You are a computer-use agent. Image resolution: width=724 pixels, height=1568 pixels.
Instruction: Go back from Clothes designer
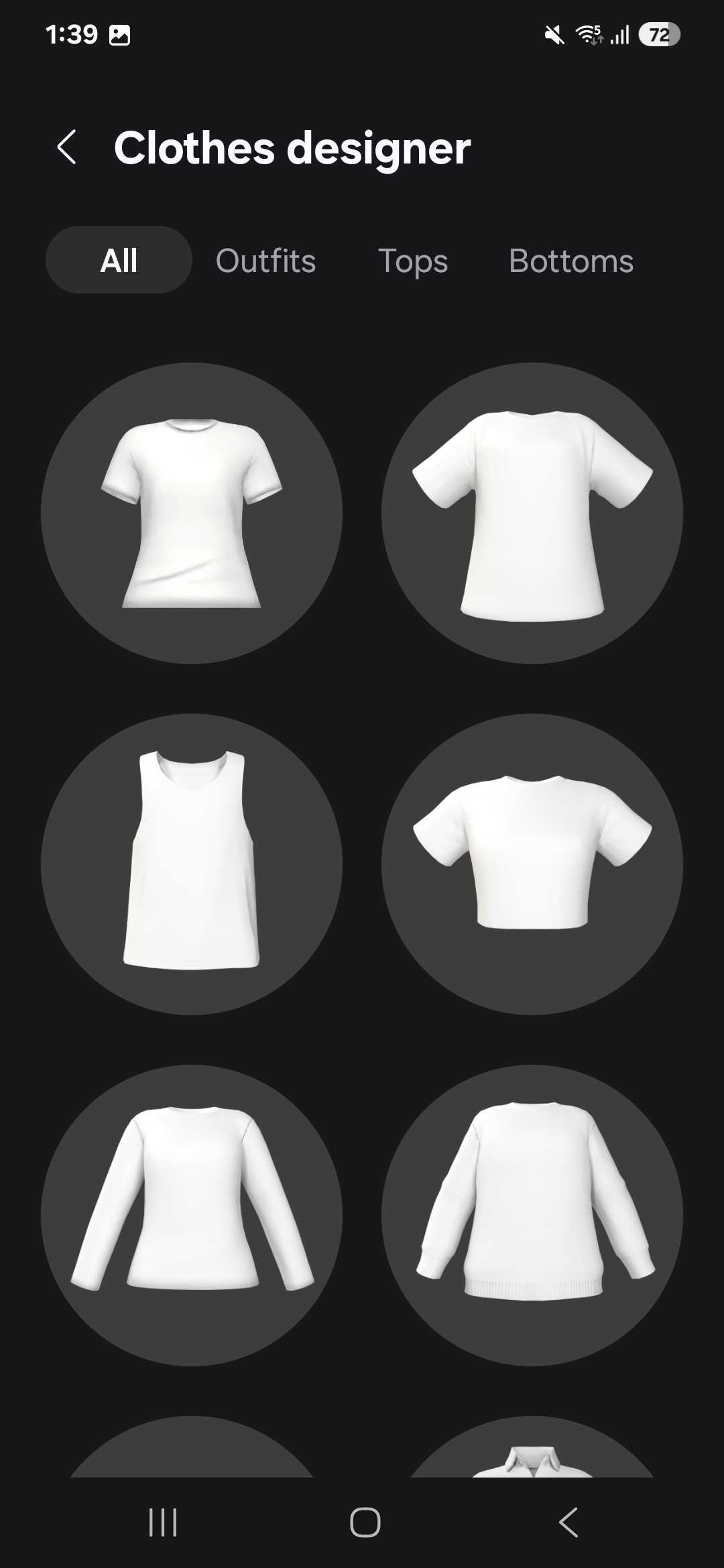tap(66, 147)
